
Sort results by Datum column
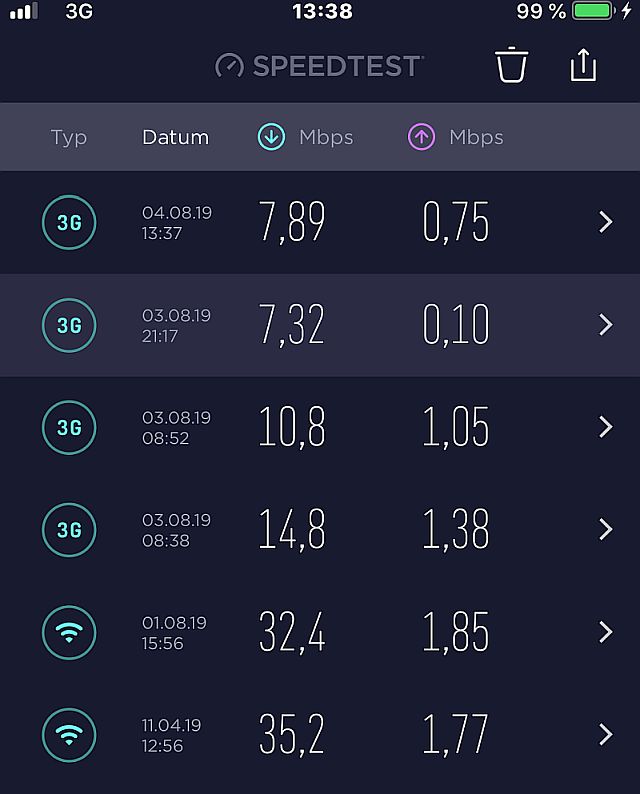[175, 138]
